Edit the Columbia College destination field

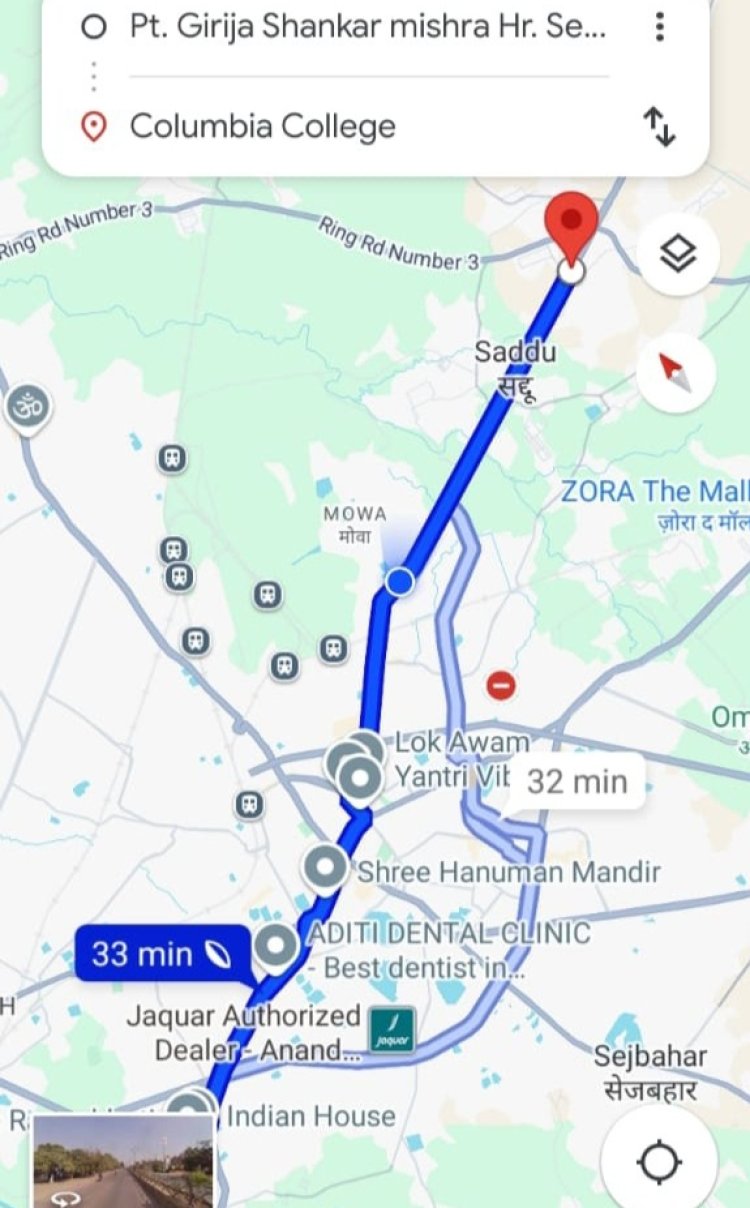[262, 127]
